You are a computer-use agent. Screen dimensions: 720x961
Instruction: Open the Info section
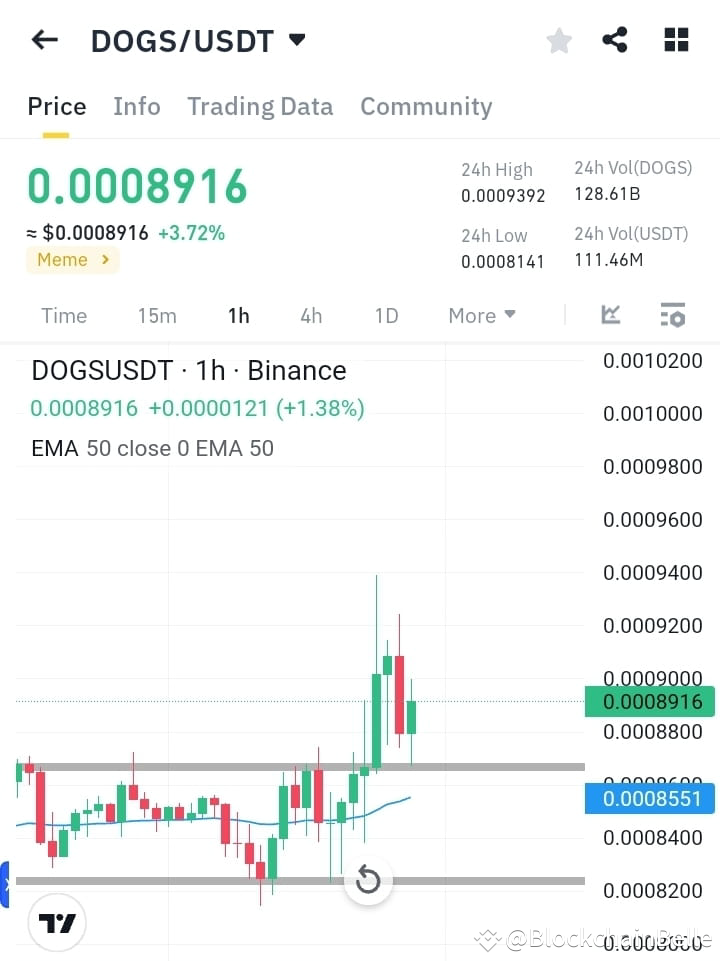137,106
